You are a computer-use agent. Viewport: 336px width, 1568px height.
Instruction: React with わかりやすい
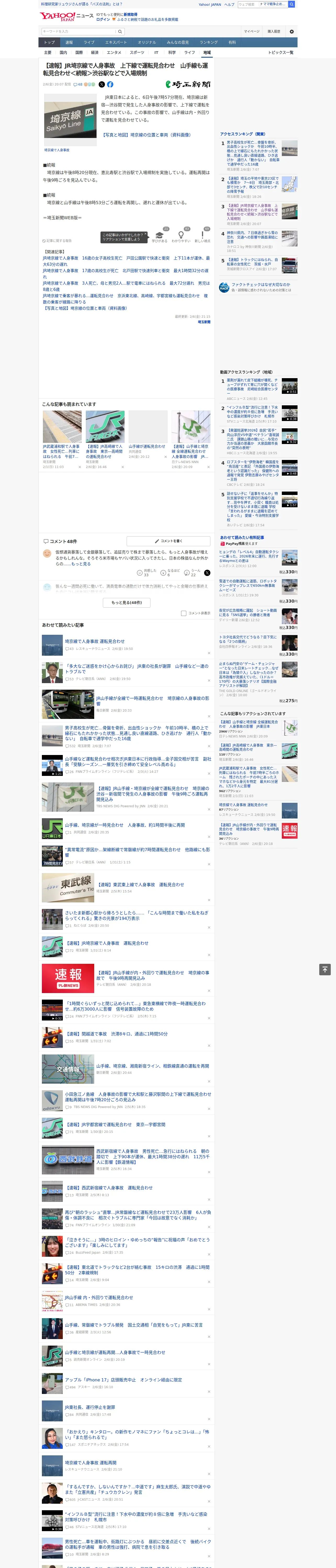pos(181,236)
